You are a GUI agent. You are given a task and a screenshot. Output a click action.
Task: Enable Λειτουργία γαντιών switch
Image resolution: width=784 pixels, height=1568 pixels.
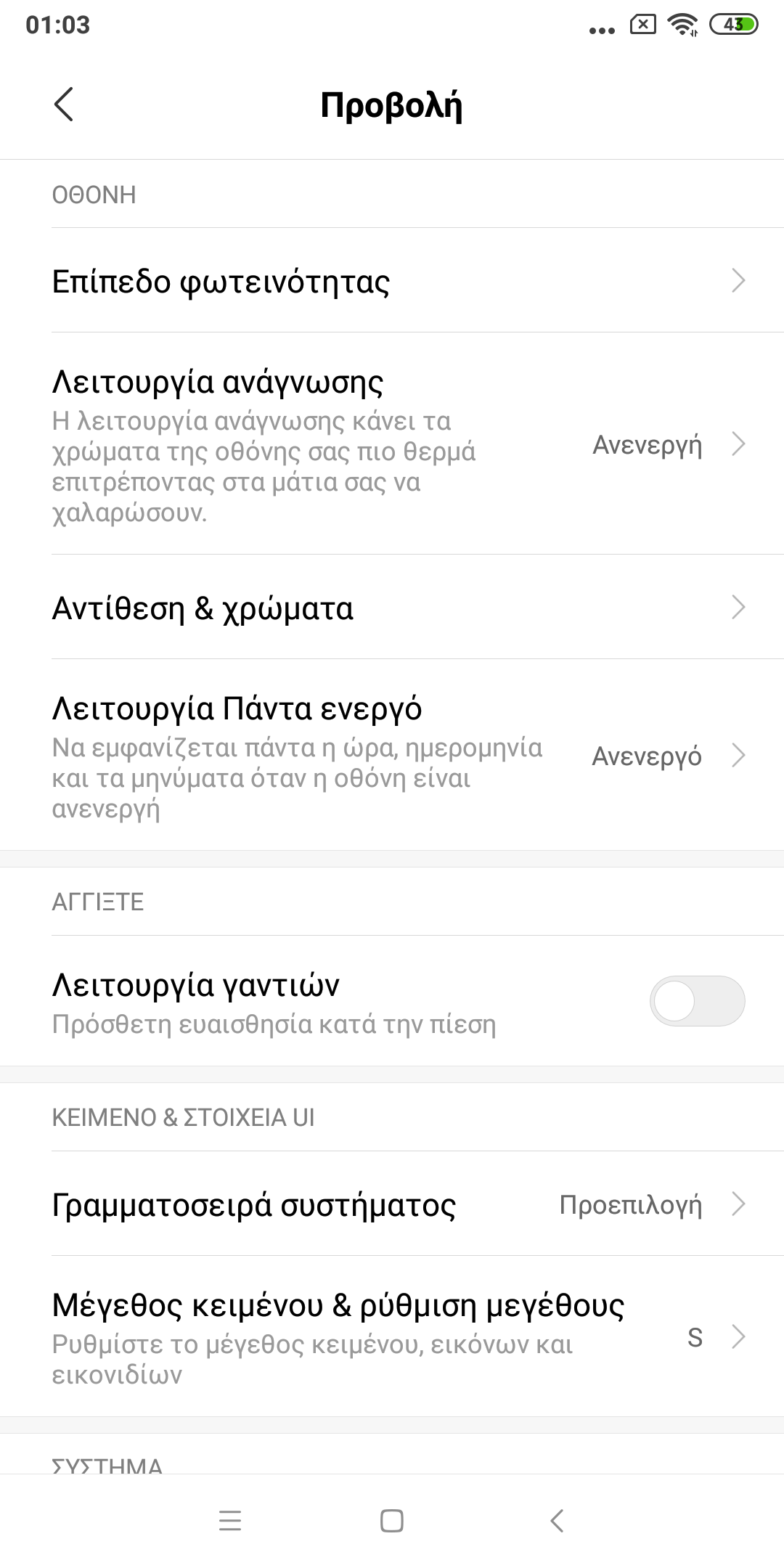coord(696,1001)
